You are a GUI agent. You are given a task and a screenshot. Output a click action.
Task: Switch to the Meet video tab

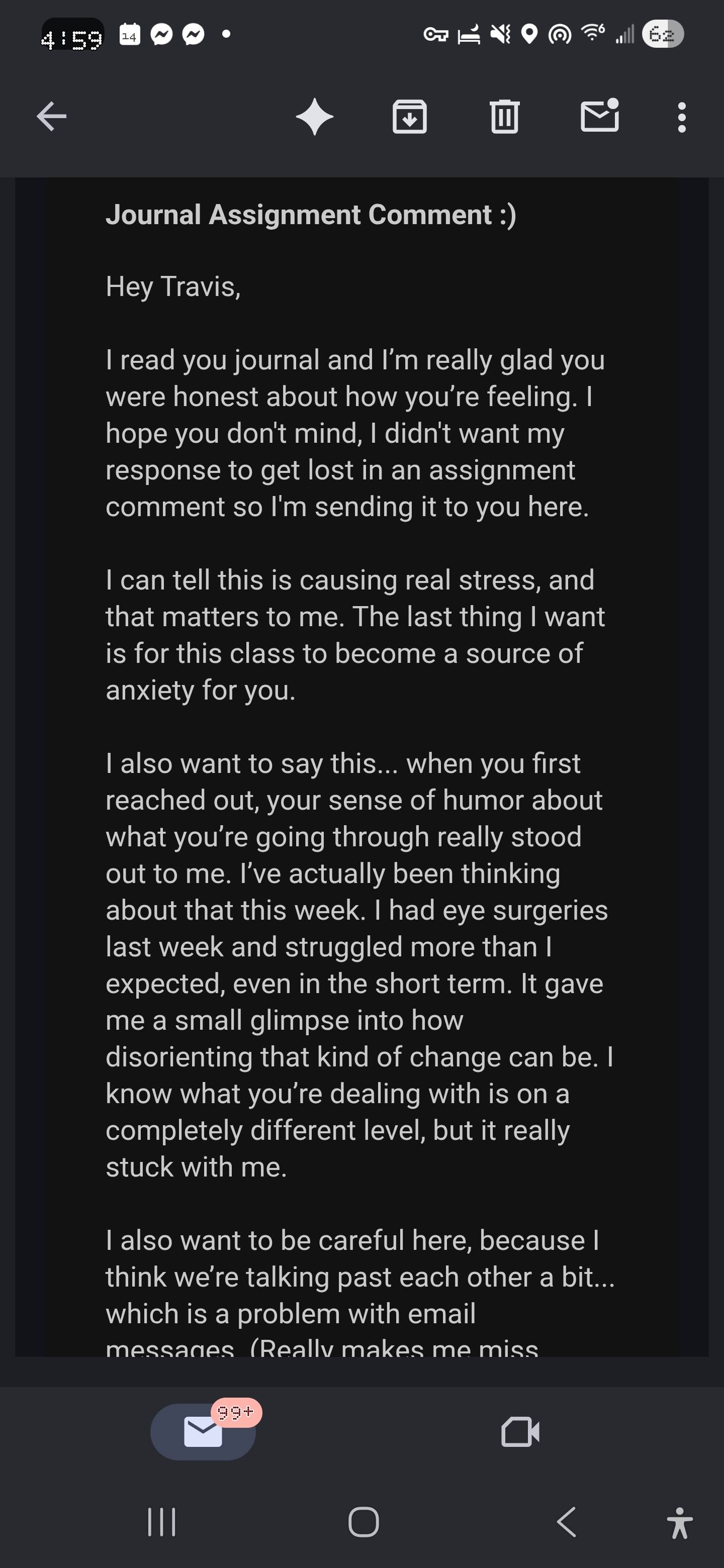point(520,1432)
